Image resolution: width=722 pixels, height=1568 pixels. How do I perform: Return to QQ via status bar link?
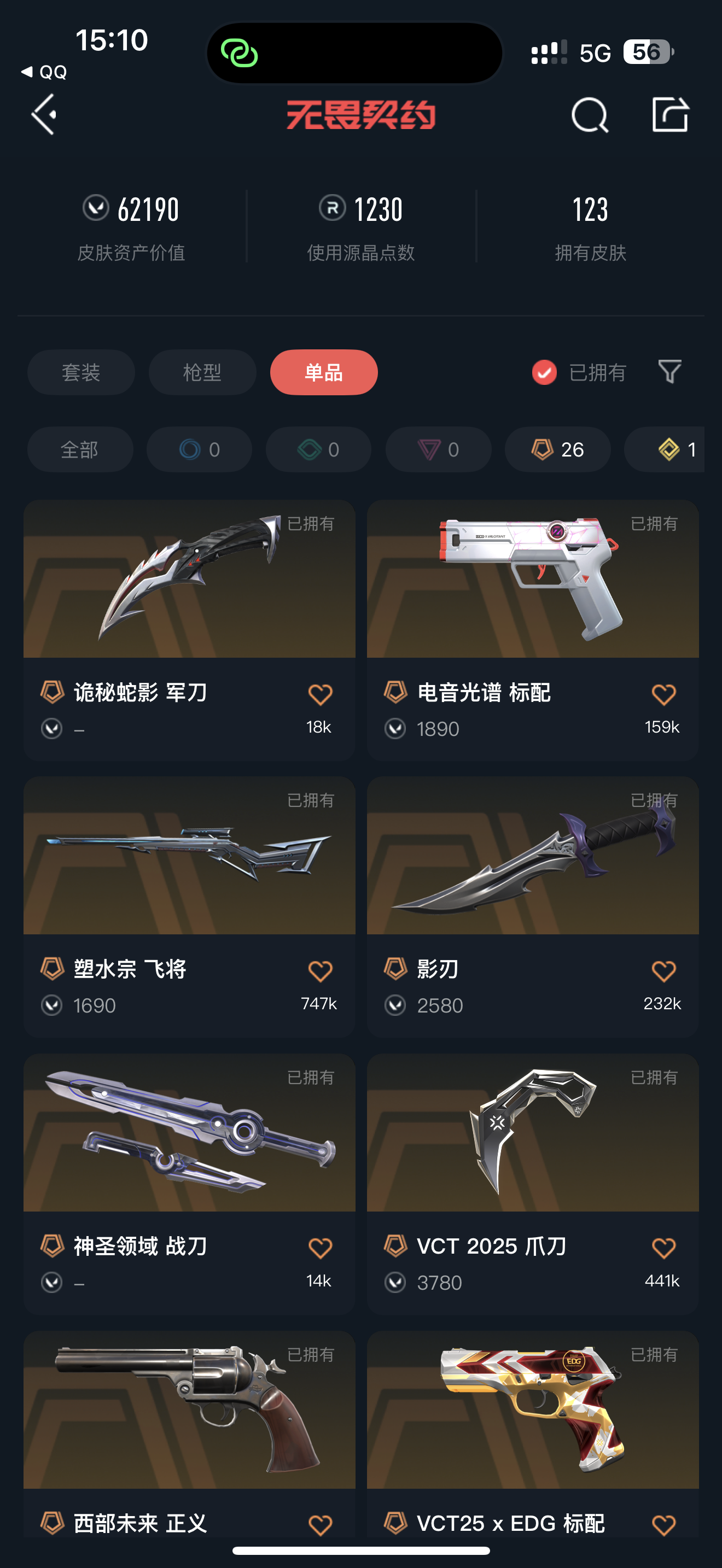[x=44, y=72]
